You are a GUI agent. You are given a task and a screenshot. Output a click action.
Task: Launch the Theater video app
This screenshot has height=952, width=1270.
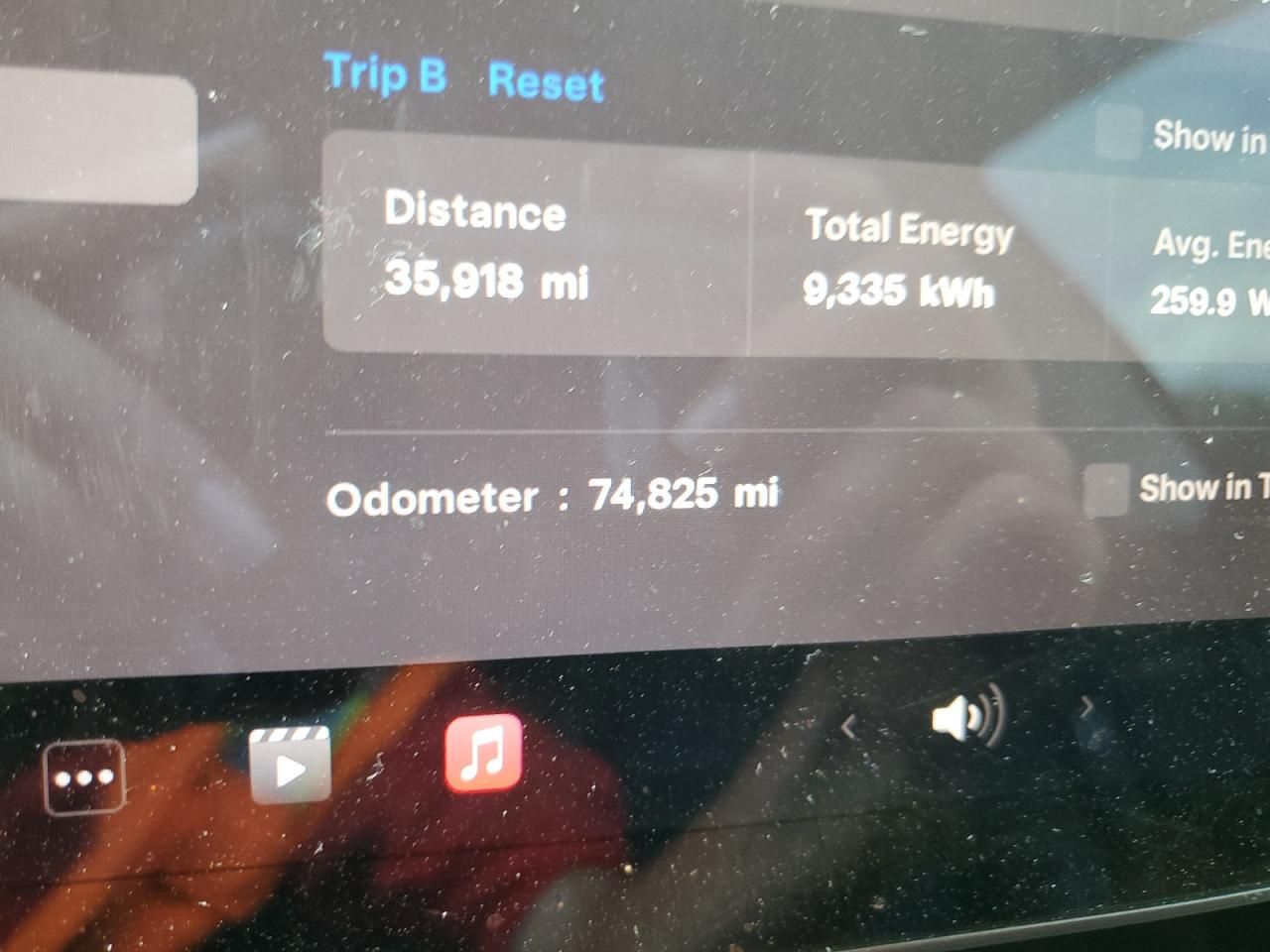(x=290, y=765)
